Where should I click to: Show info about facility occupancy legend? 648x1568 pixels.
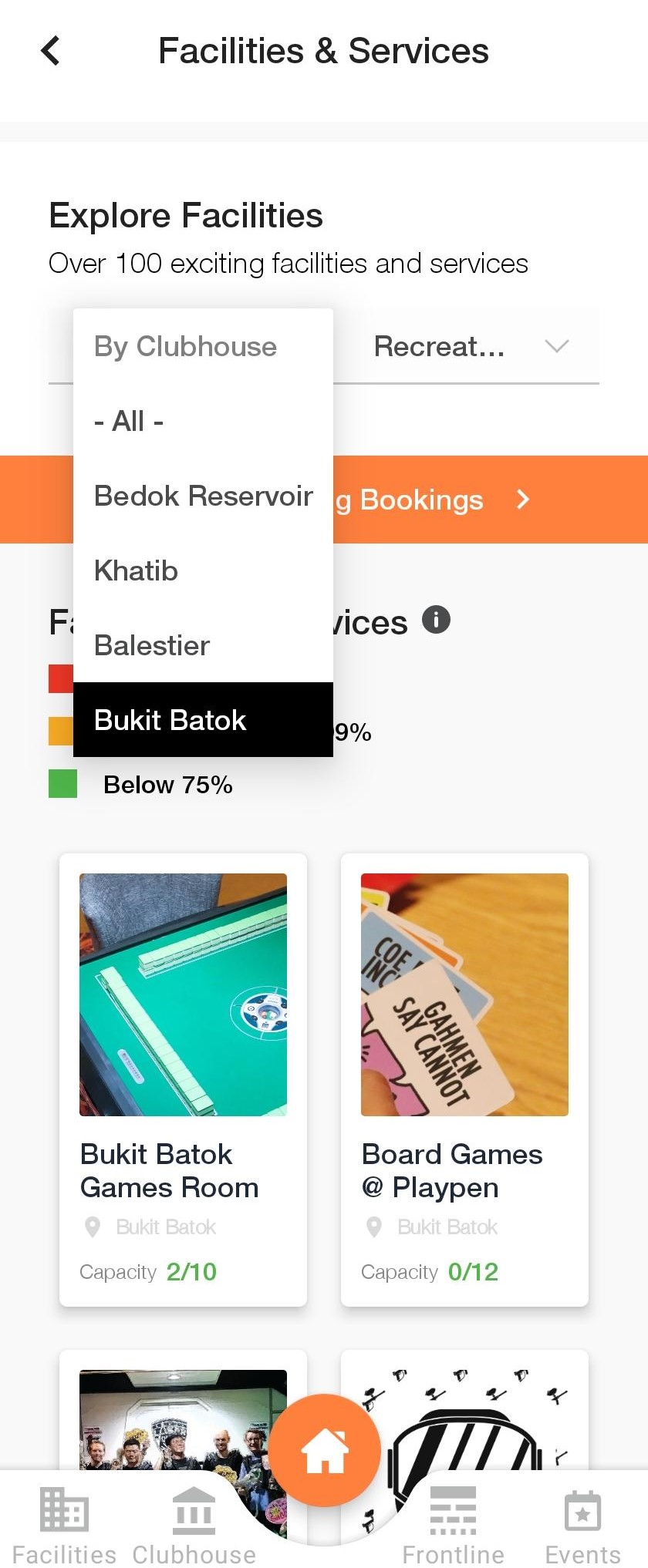pos(436,620)
